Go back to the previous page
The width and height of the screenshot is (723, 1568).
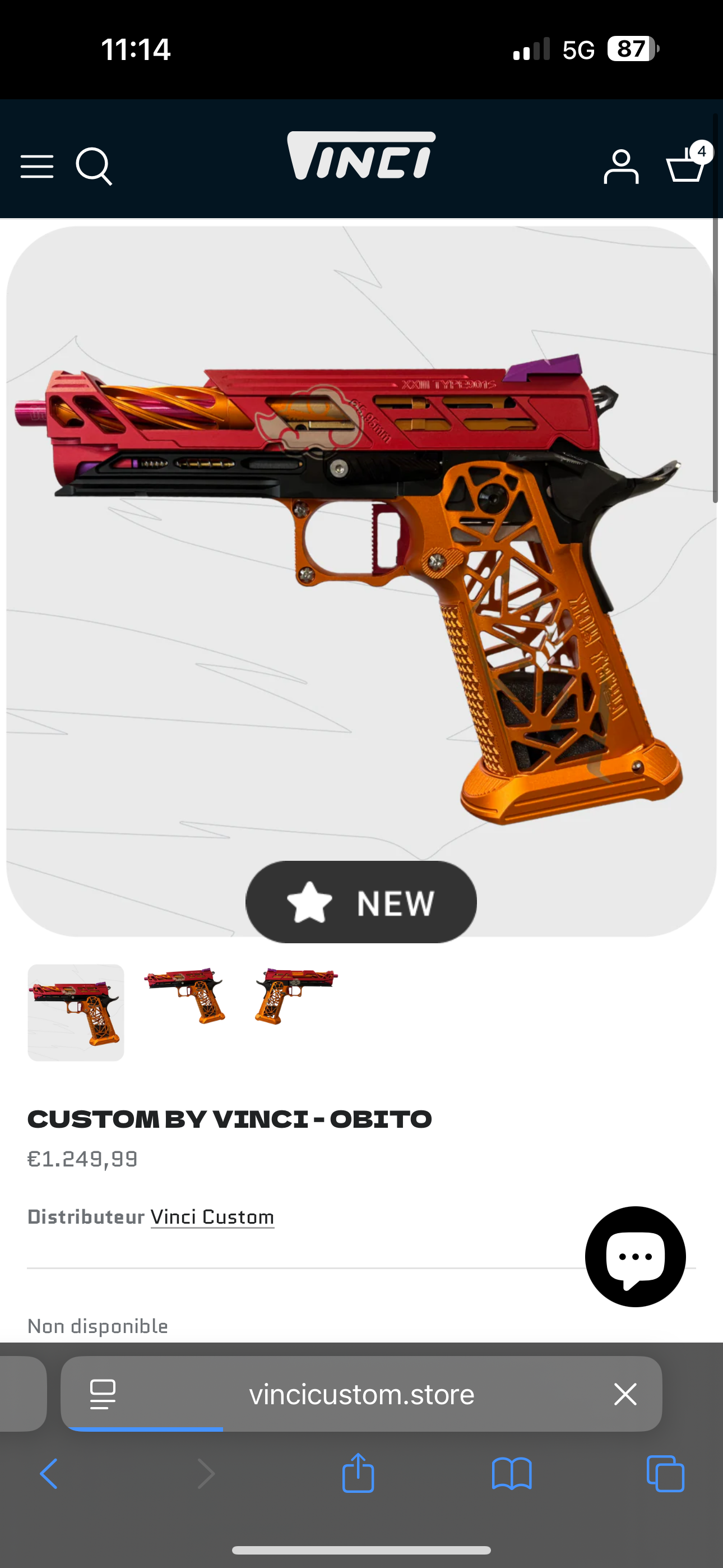(x=49, y=1474)
